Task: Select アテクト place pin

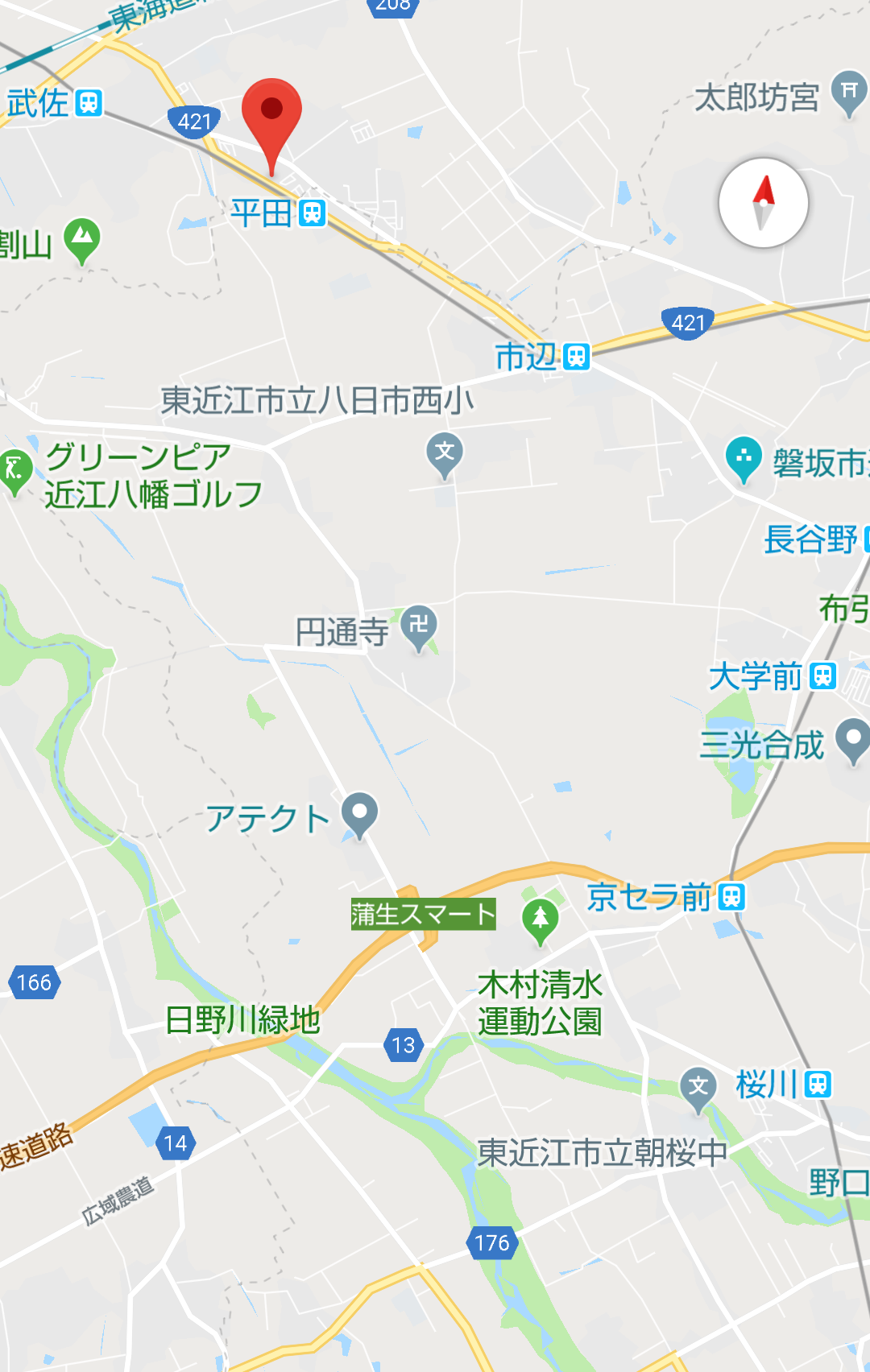Action: 359,813
